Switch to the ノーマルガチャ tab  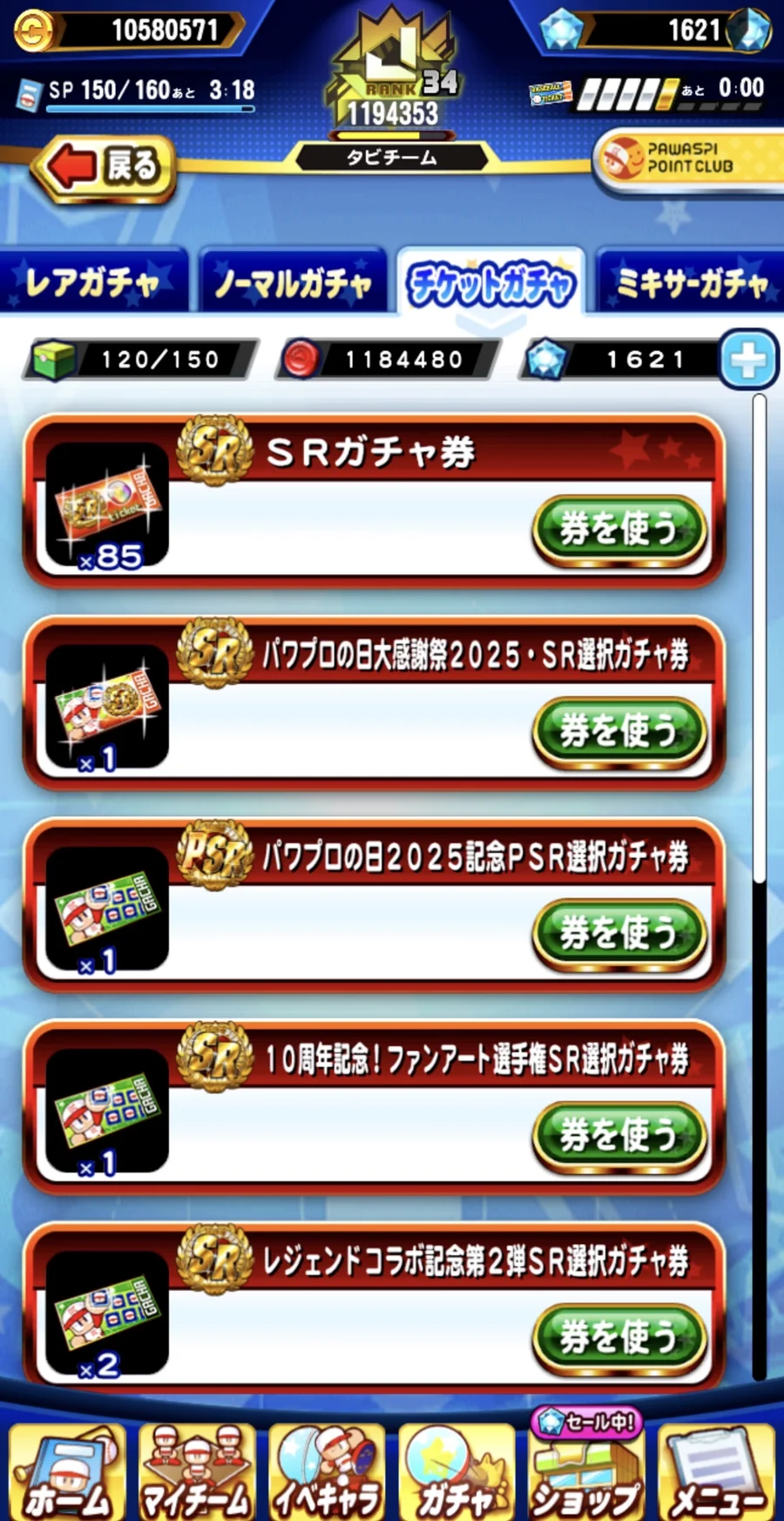293,282
